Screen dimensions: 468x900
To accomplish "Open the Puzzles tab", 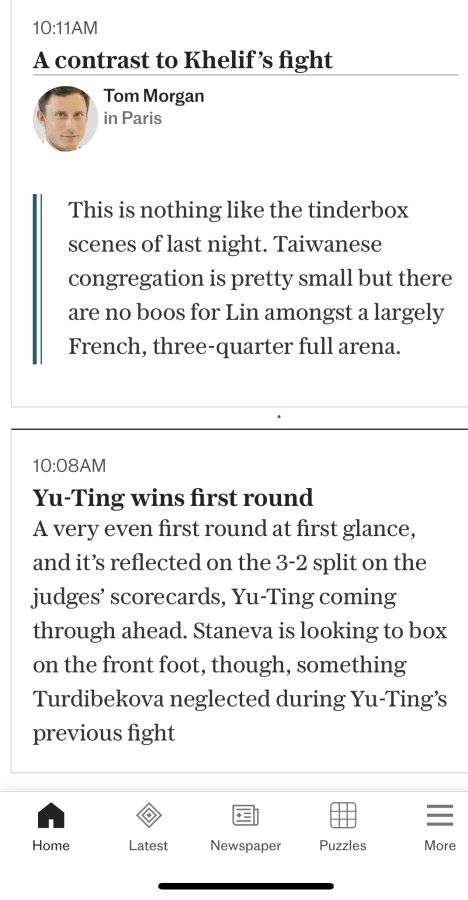I will click(x=343, y=827).
